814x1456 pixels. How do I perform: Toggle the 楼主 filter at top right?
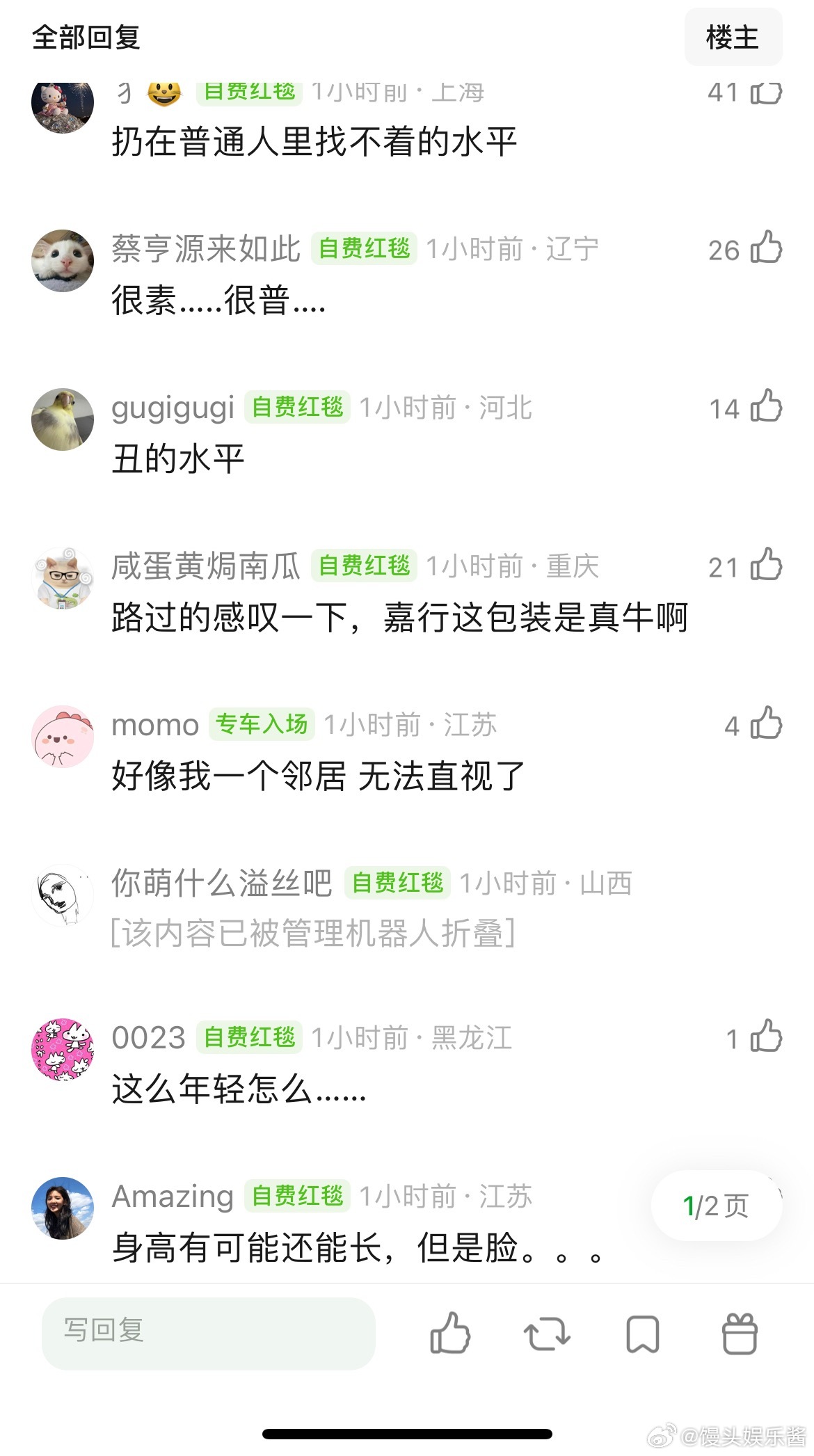point(733,38)
